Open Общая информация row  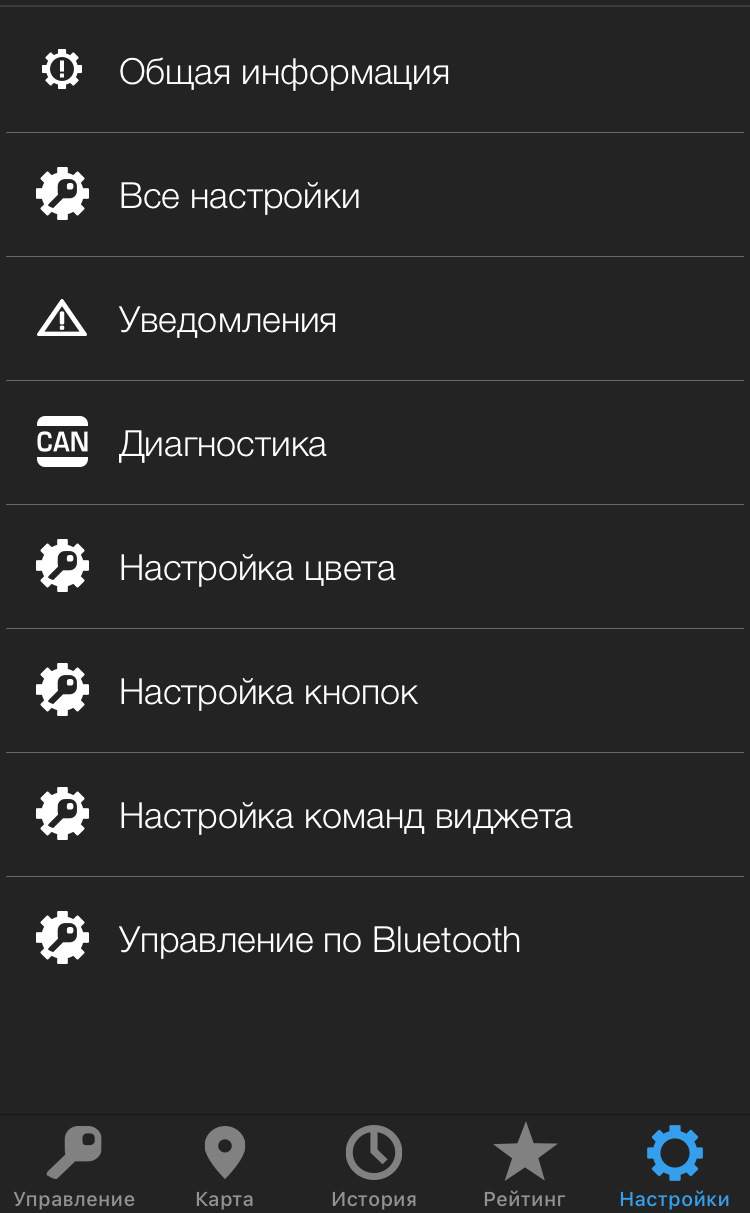point(375,71)
